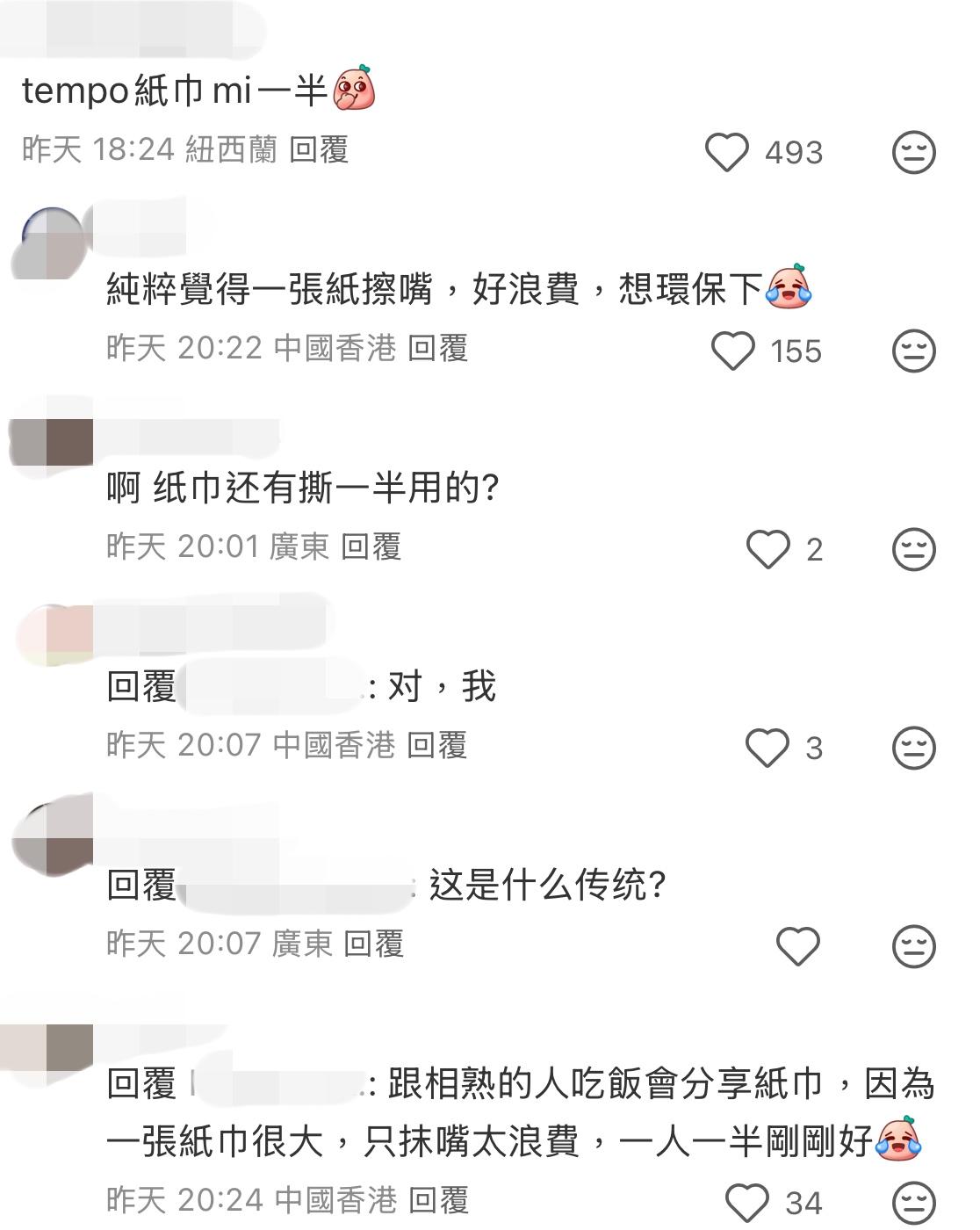980x1230 pixels.
Task: Open avatar of 想環保下 commenter
Action: (x=51, y=243)
